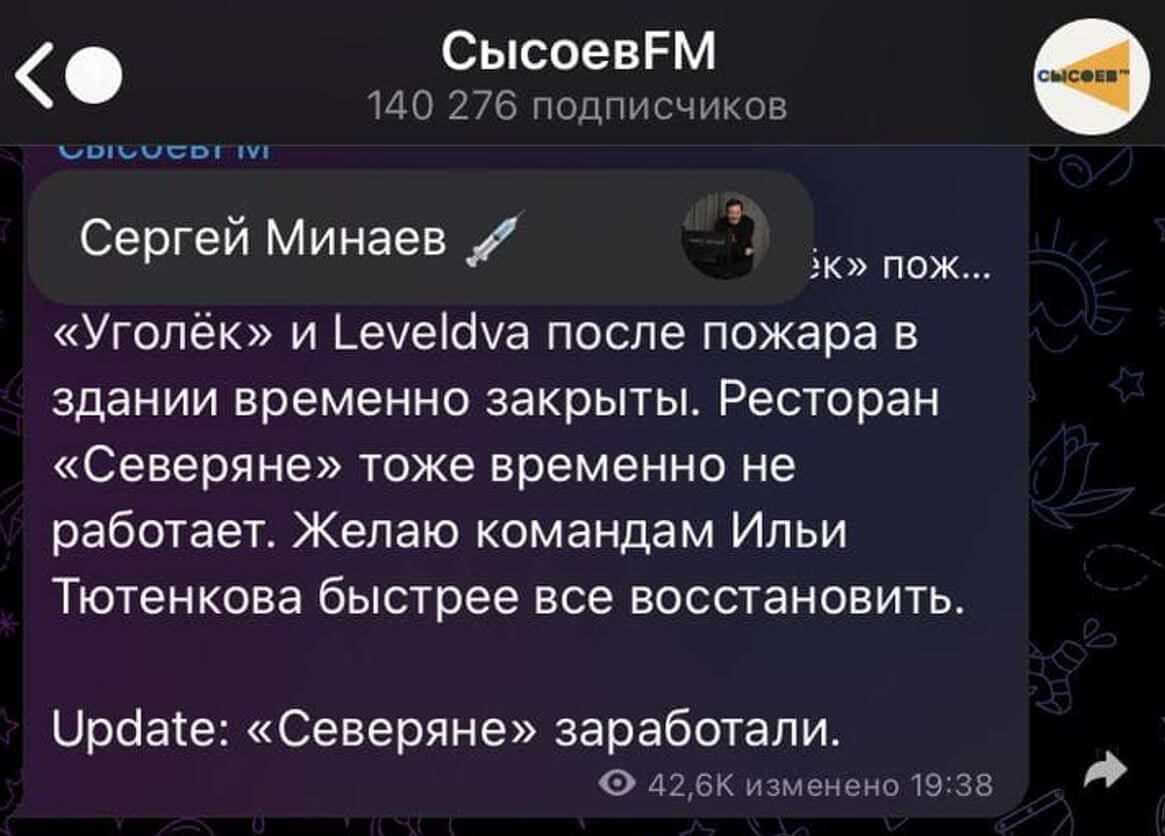Open the СысоевFM channel avatar
The width and height of the screenshot is (1165, 836).
(1094, 78)
